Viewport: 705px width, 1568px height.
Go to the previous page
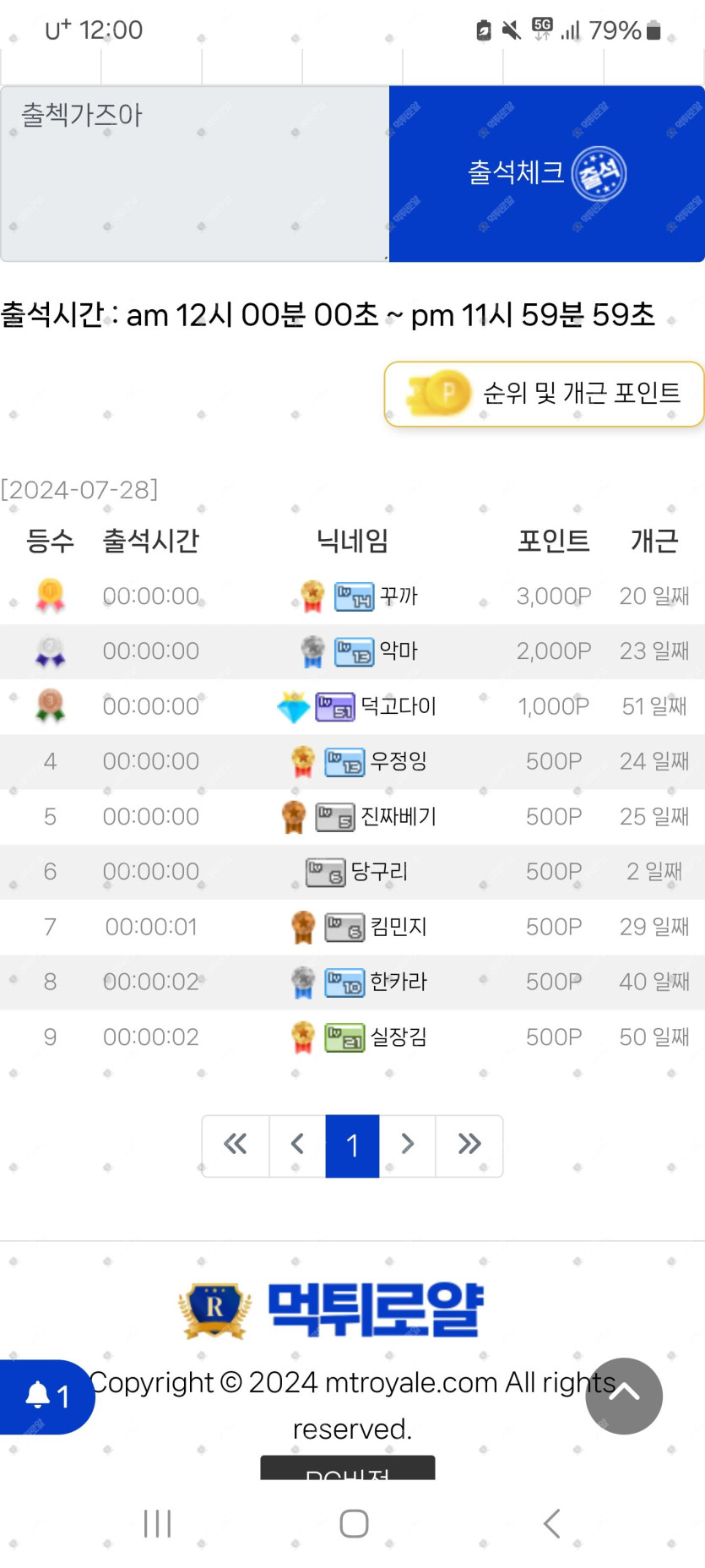click(x=297, y=1145)
